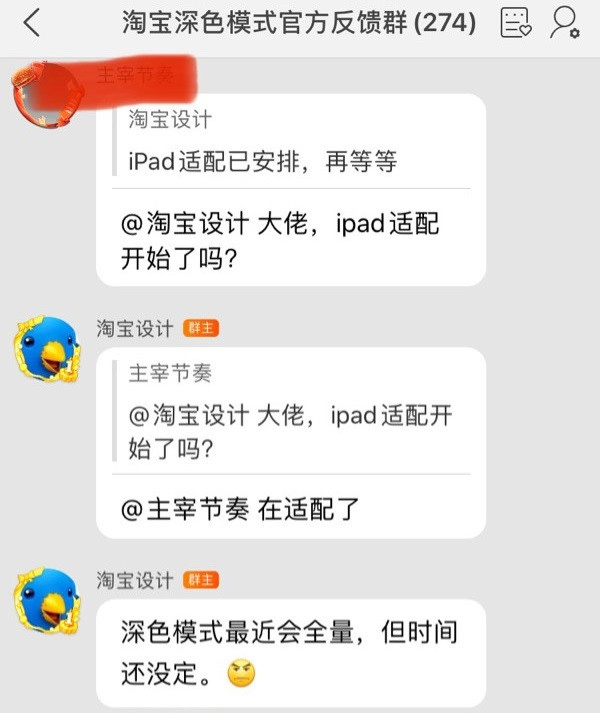Screen dimensions: 600x713
Task: Open the quoted question by 主宰节奏 in the reply
Action: pyautogui.click(x=290, y=412)
